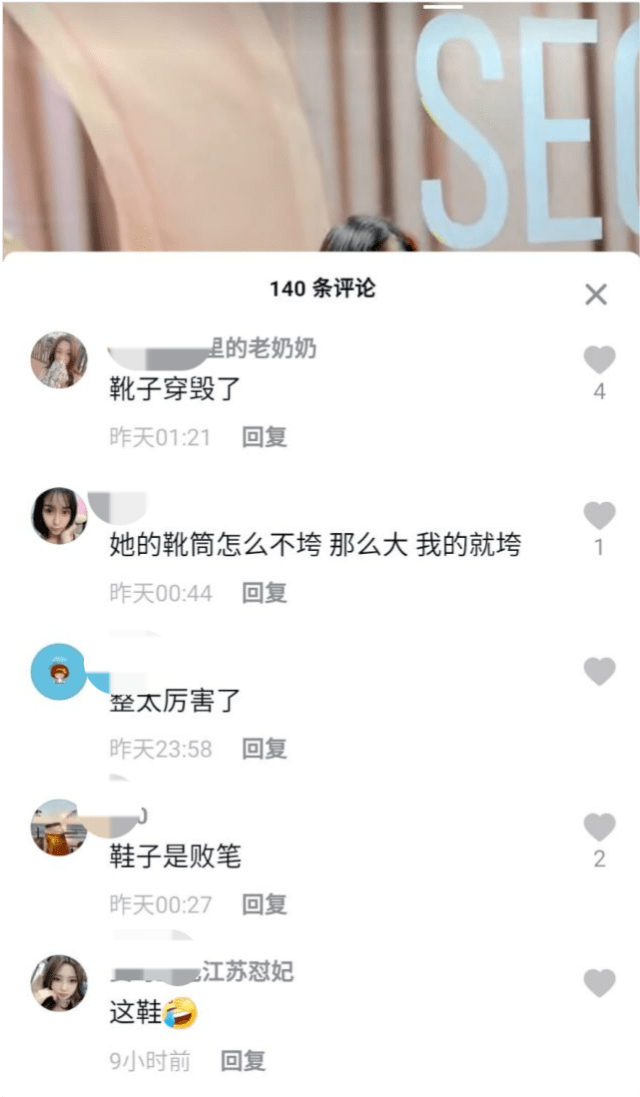Tap 回复 under the 靴筒怎么不垮 comment
The image size is (640, 1097).
[x=265, y=593]
